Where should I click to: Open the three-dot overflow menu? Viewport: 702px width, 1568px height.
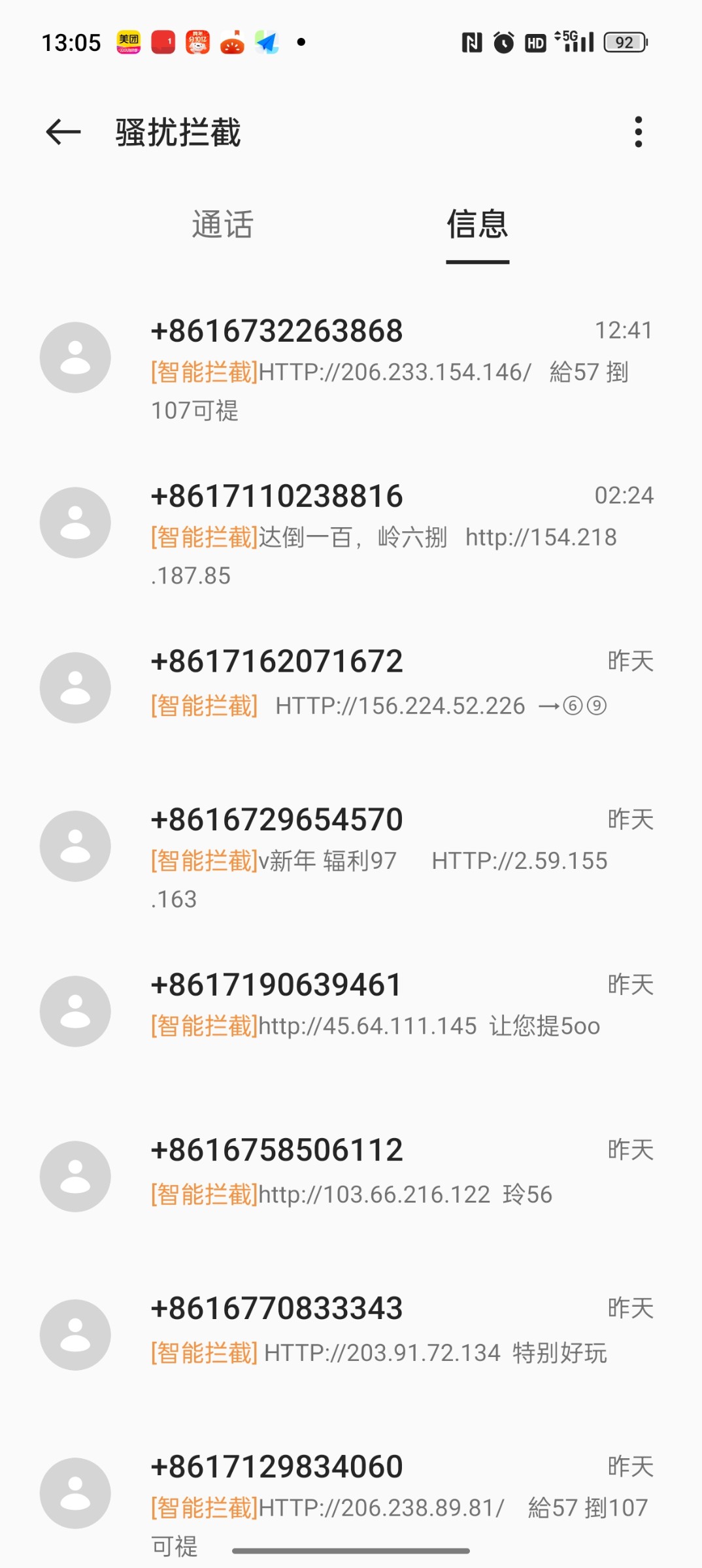pos(639,132)
